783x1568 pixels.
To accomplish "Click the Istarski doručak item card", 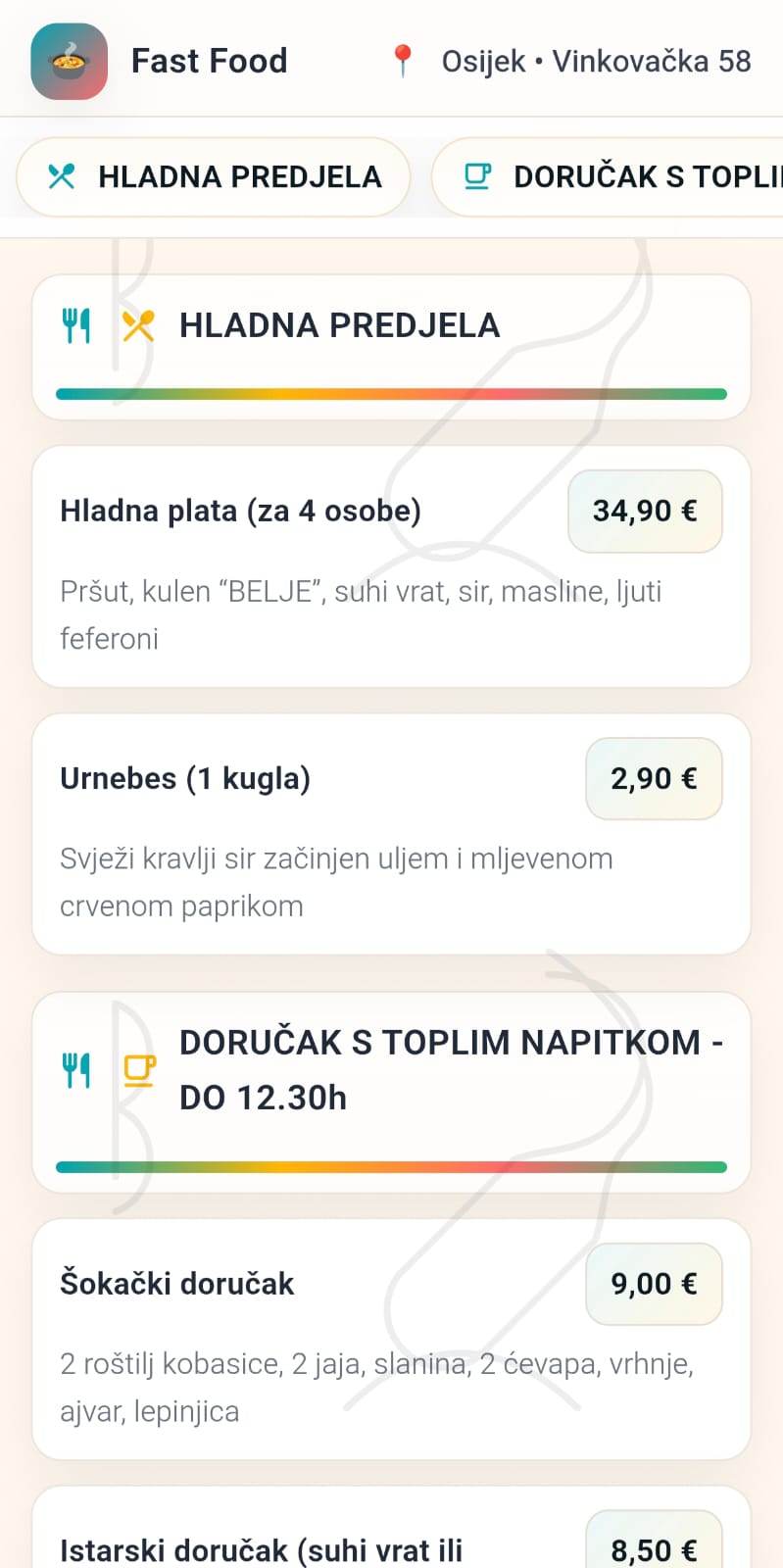I will (x=391, y=1539).
